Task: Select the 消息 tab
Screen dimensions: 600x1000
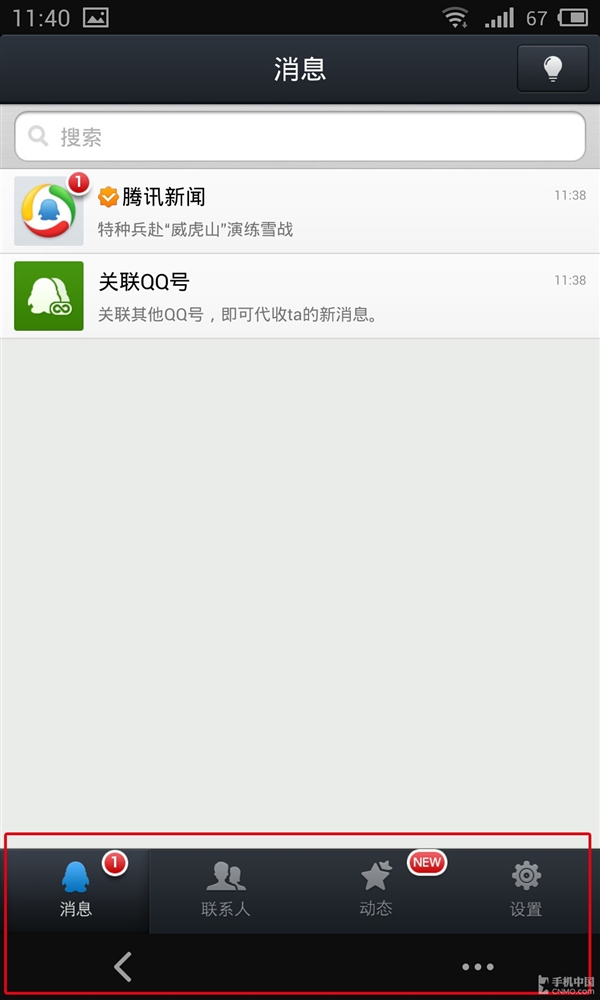Action: [x=75, y=890]
